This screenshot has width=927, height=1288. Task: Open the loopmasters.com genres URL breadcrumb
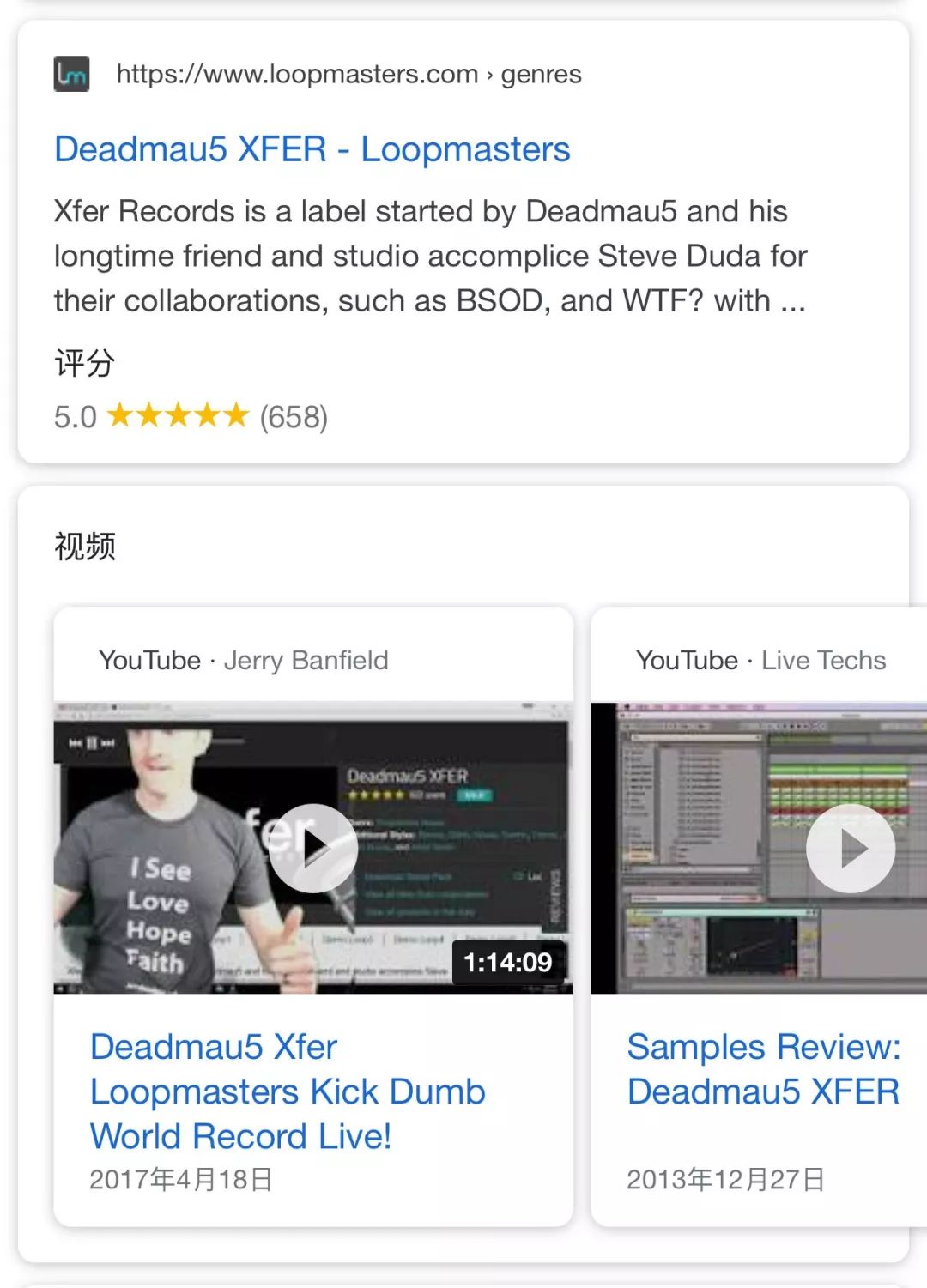(x=348, y=75)
